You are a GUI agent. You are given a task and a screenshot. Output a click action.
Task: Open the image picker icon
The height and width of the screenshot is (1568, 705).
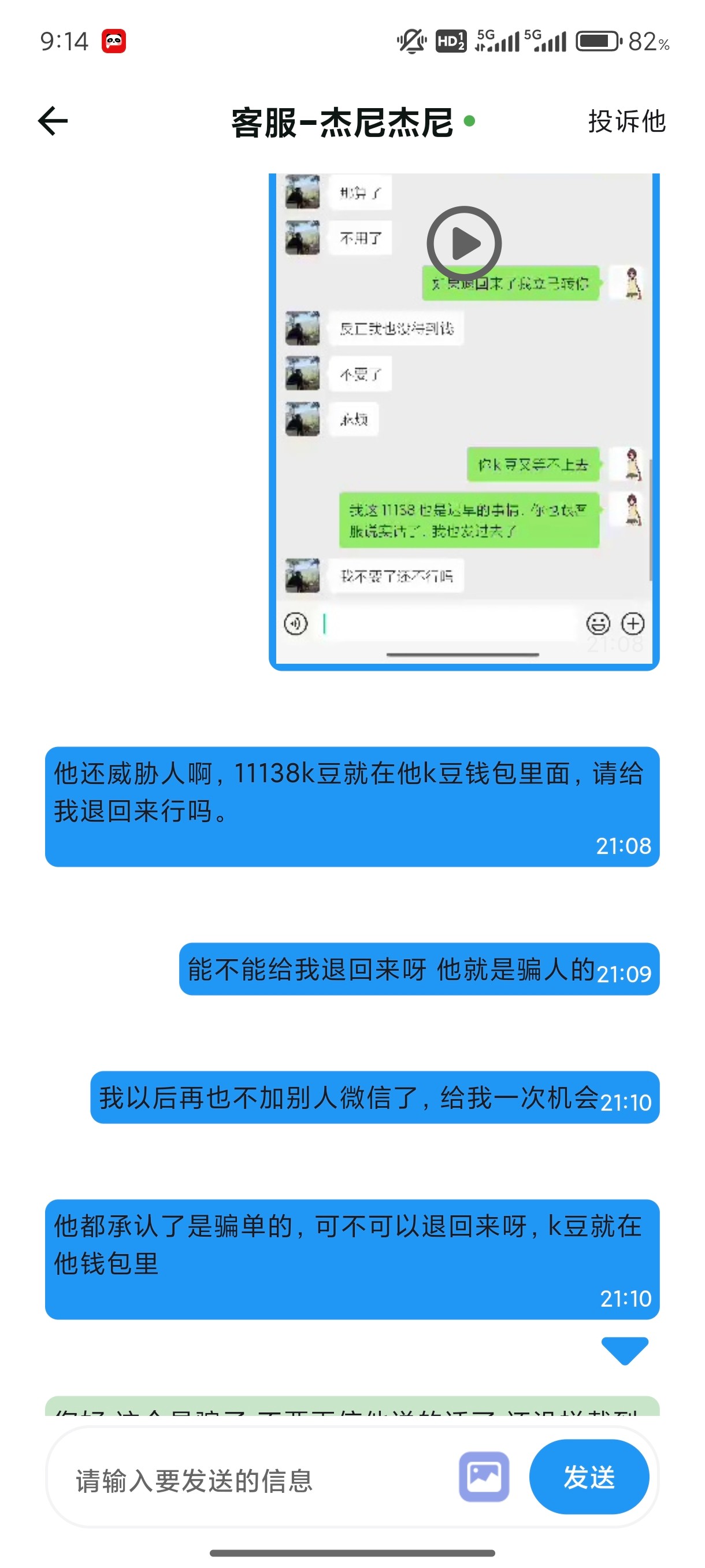[x=484, y=1477]
